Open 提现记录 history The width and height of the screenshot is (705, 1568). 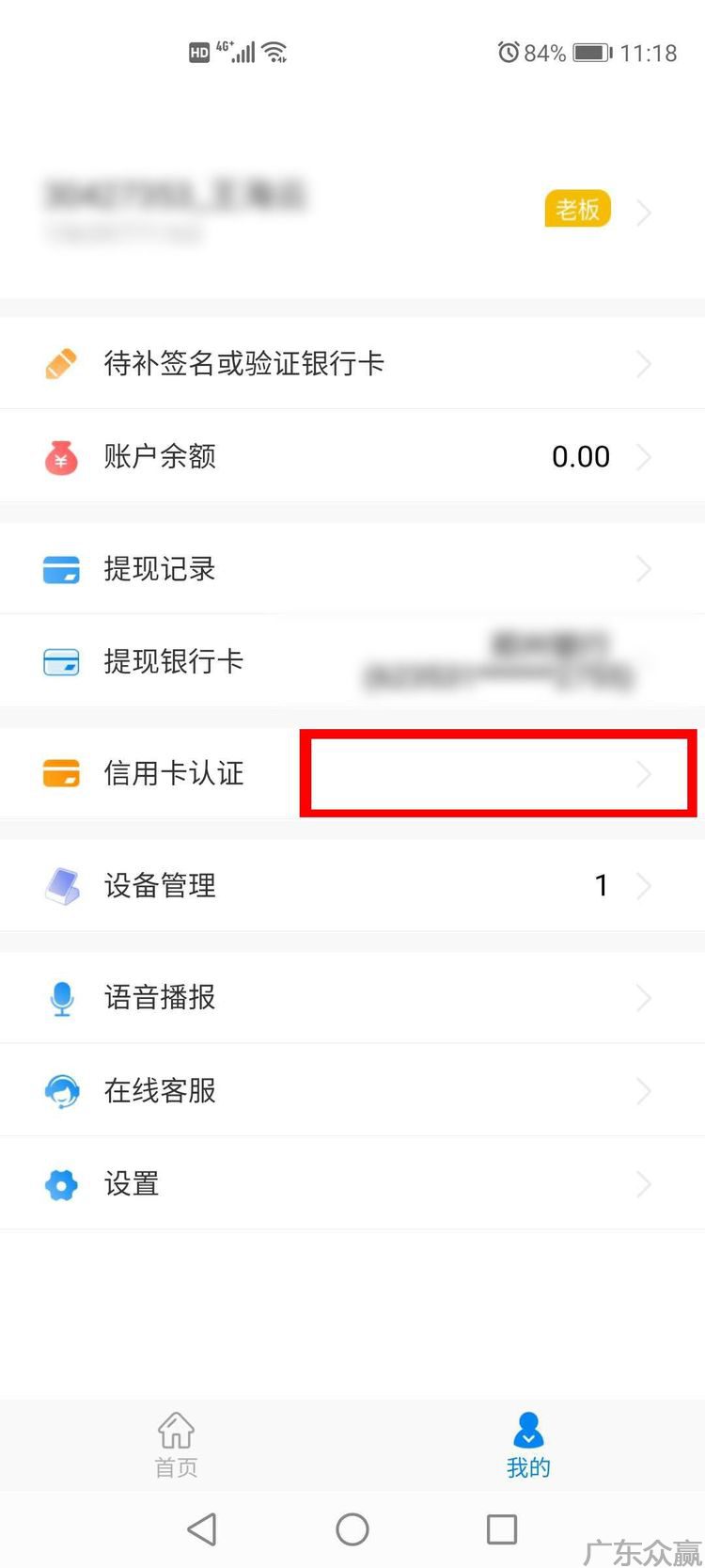352,569
